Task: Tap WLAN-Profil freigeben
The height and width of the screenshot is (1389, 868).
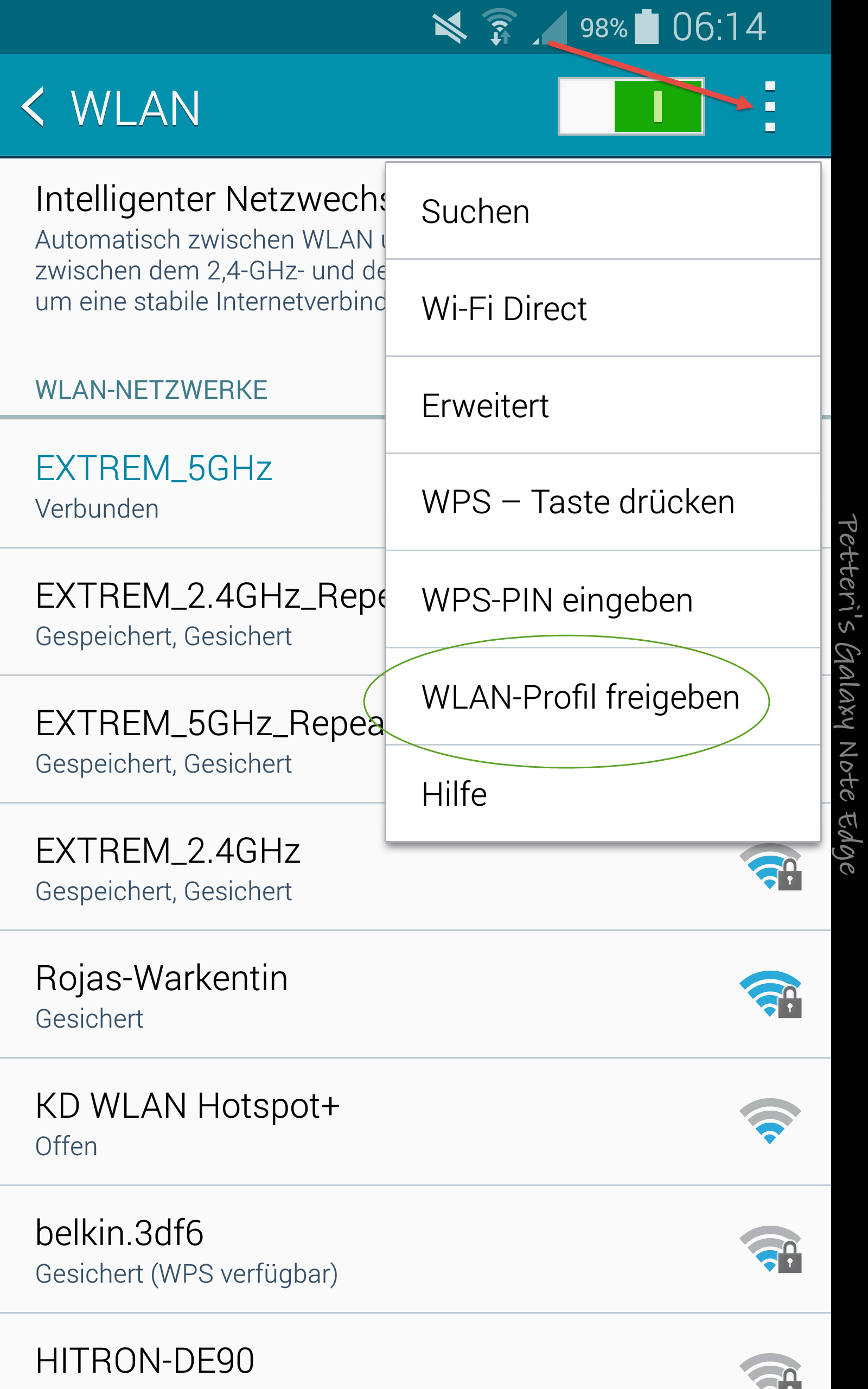Action: click(x=603, y=697)
